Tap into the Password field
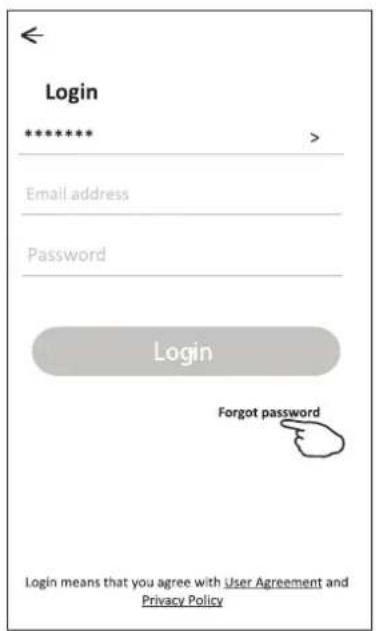This screenshot has height=631, width=376. tap(182, 255)
